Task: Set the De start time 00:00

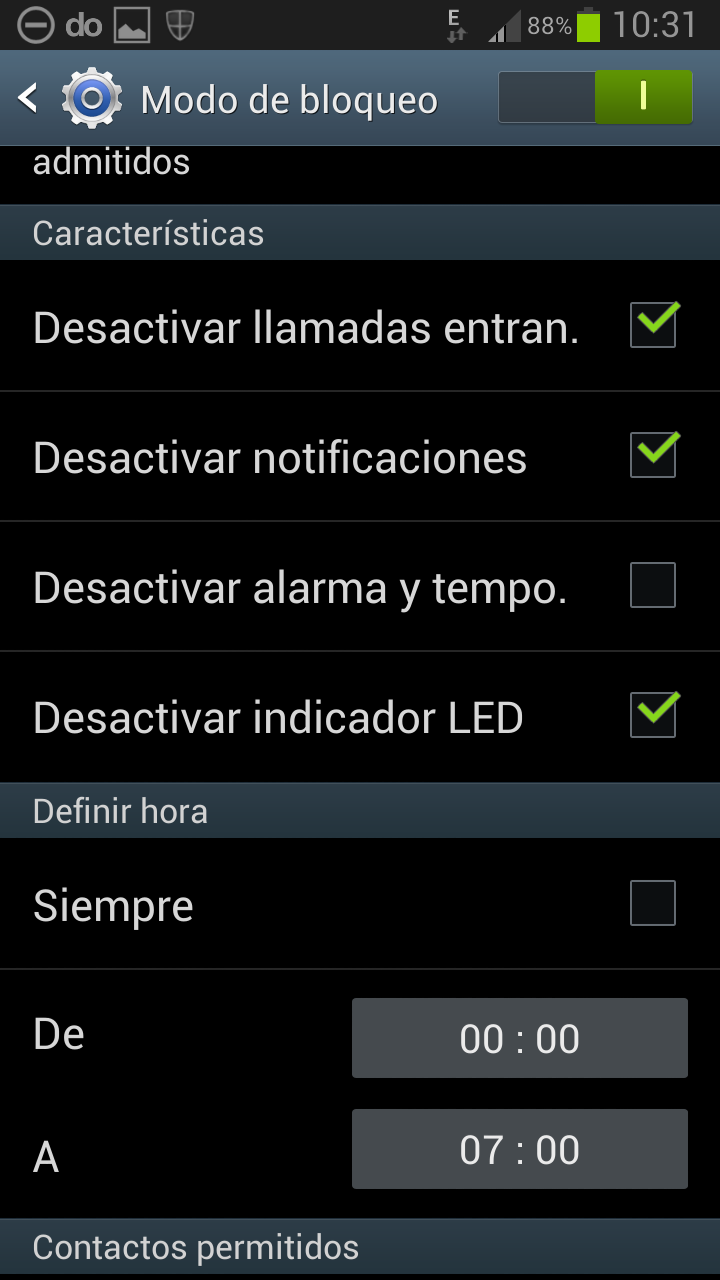Action: [520, 1038]
